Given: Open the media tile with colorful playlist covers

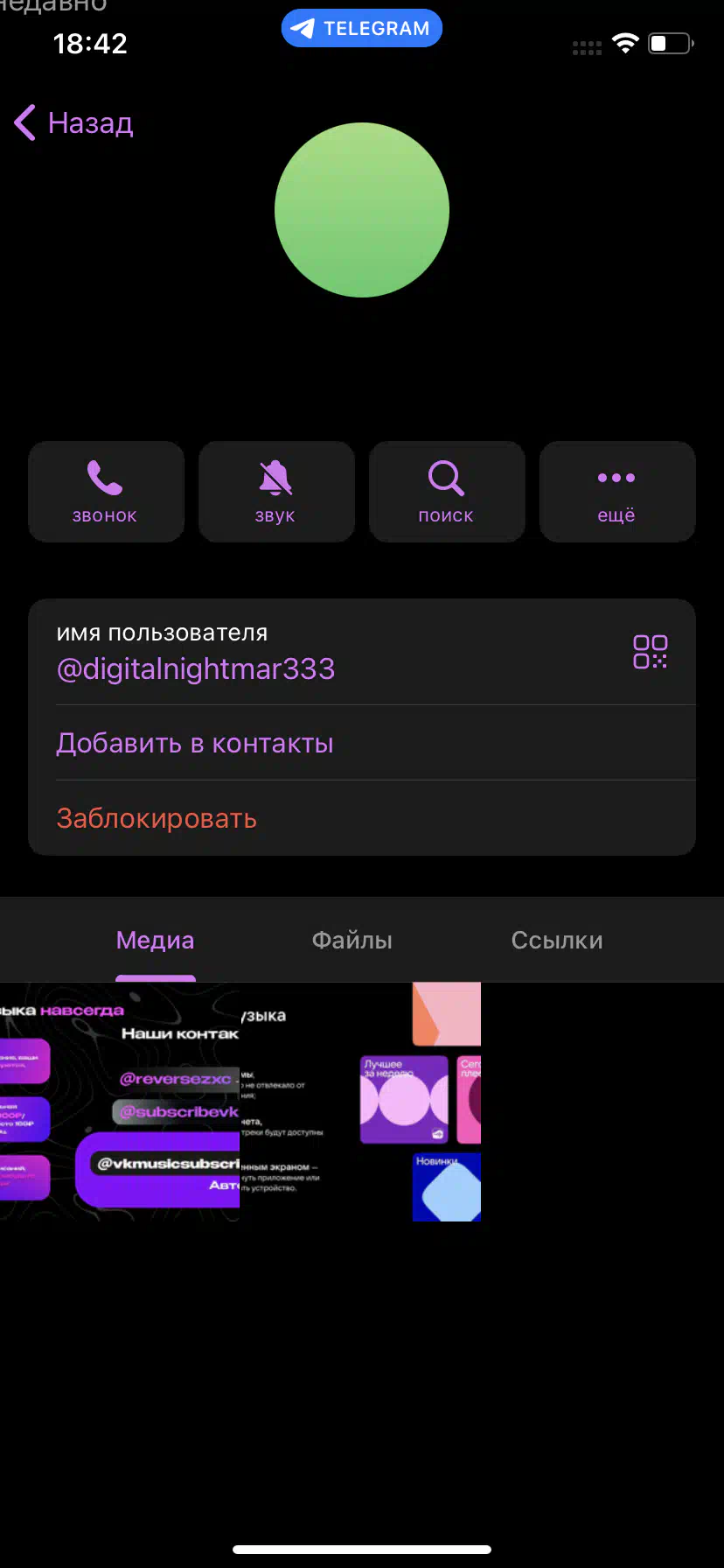Looking at the screenshot, I should [x=361, y=1102].
